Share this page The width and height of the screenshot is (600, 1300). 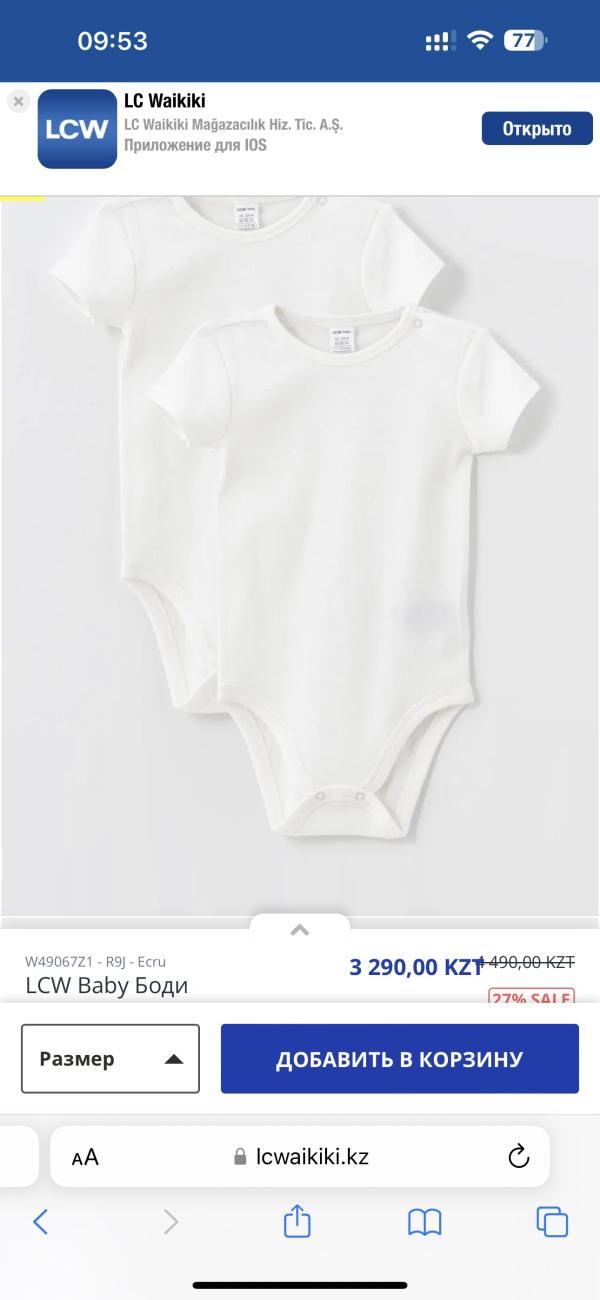(297, 1221)
